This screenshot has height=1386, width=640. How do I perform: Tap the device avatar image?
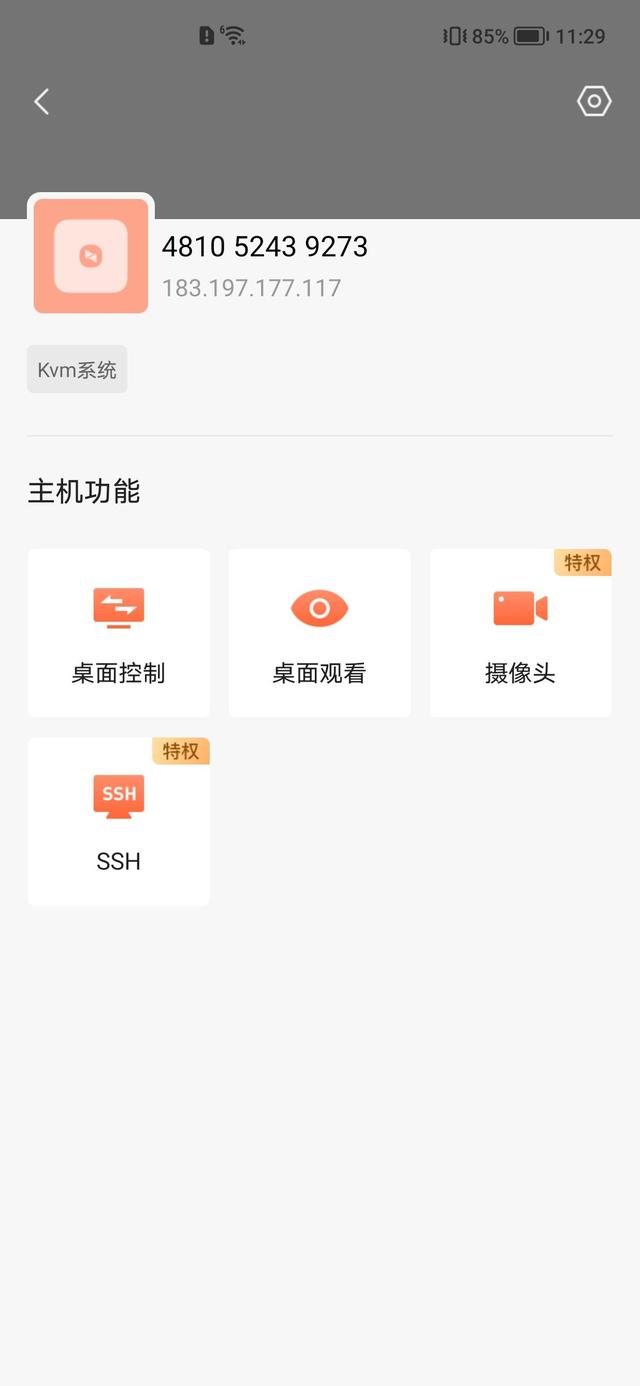91,256
